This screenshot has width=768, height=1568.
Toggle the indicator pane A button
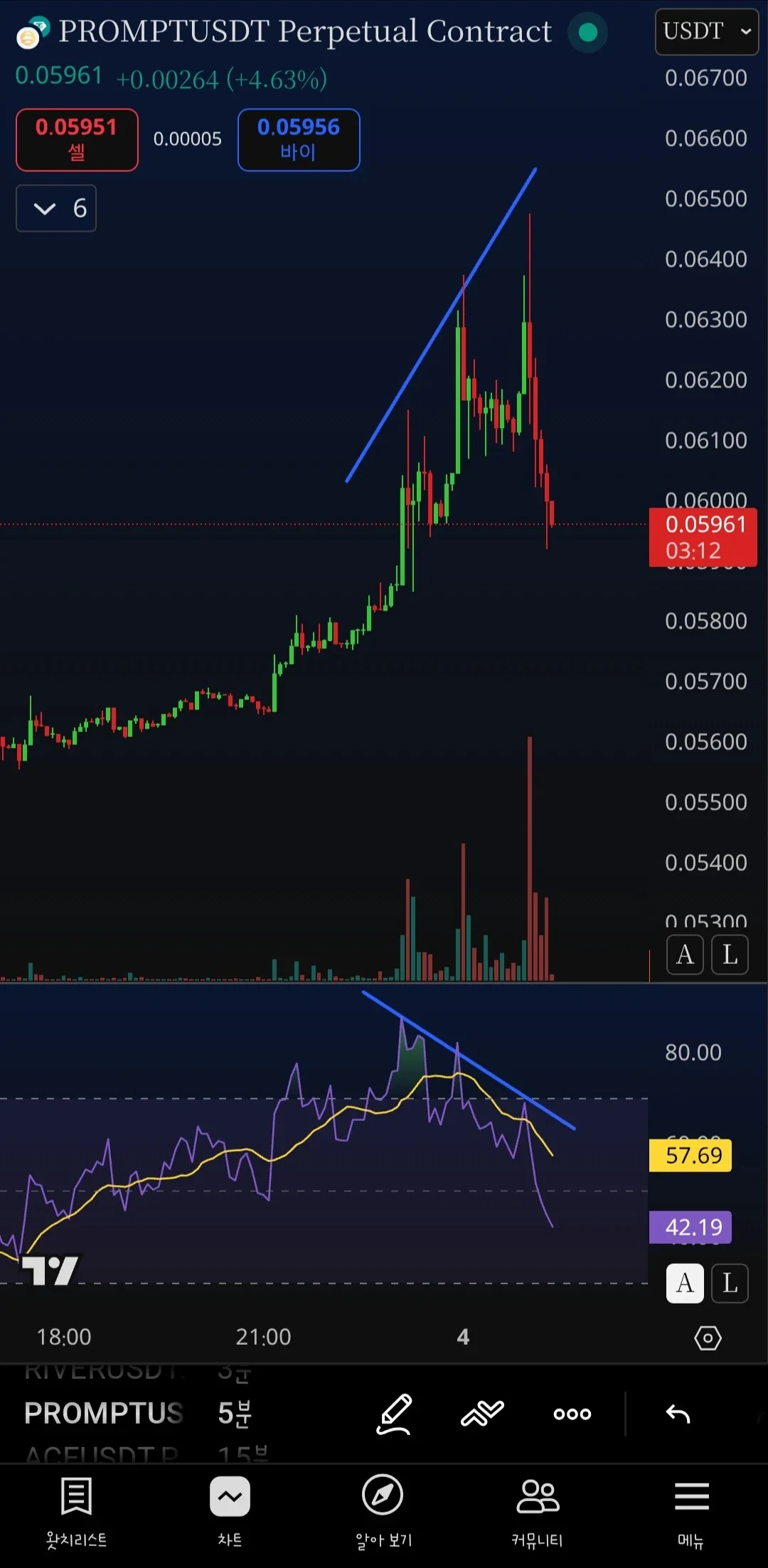(684, 1283)
